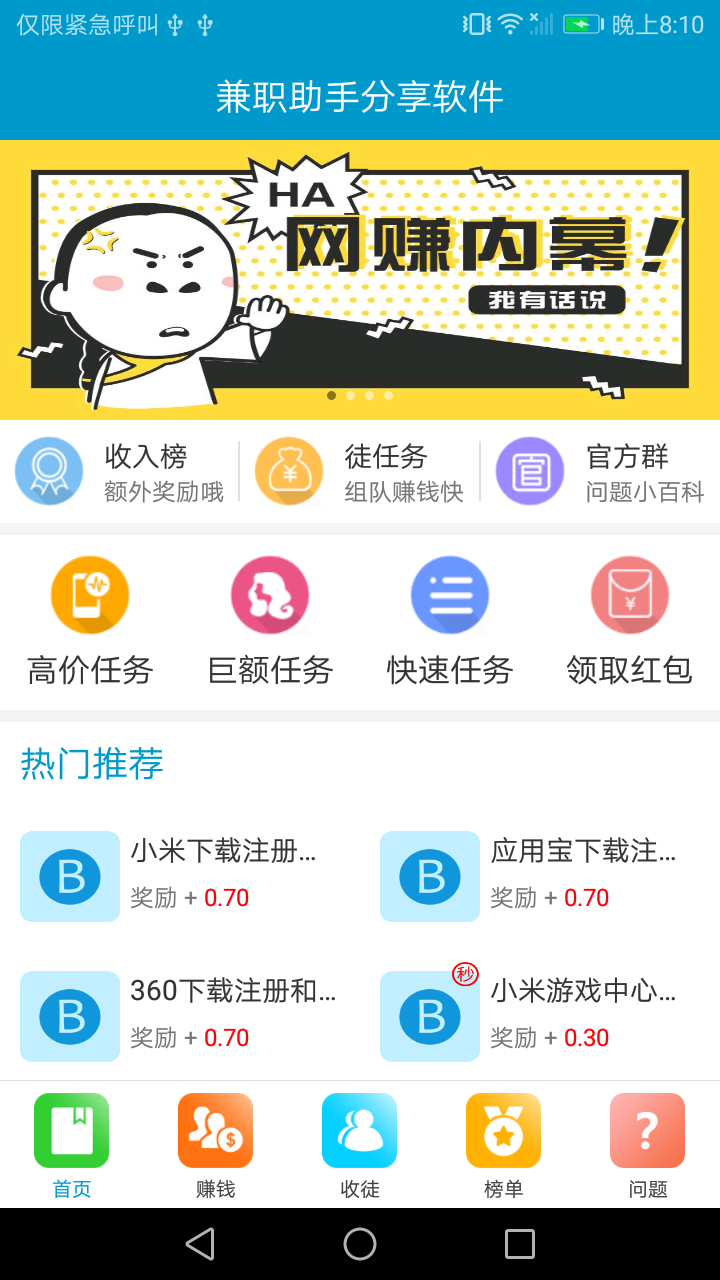Select the 徒任务 money bag icon
The width and height of the screenshot is (720, 1280).
tap(289, 470)
